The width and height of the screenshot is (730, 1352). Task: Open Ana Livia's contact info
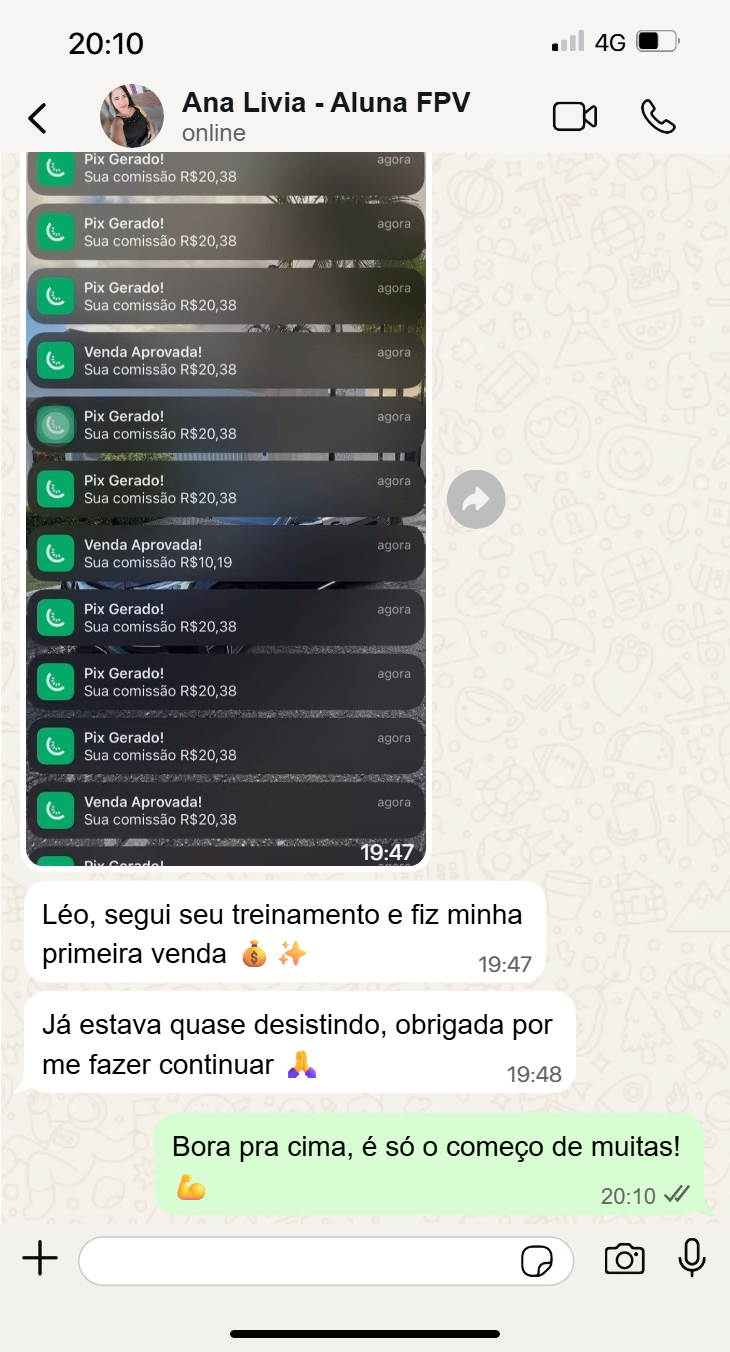(x=325, y=116)
